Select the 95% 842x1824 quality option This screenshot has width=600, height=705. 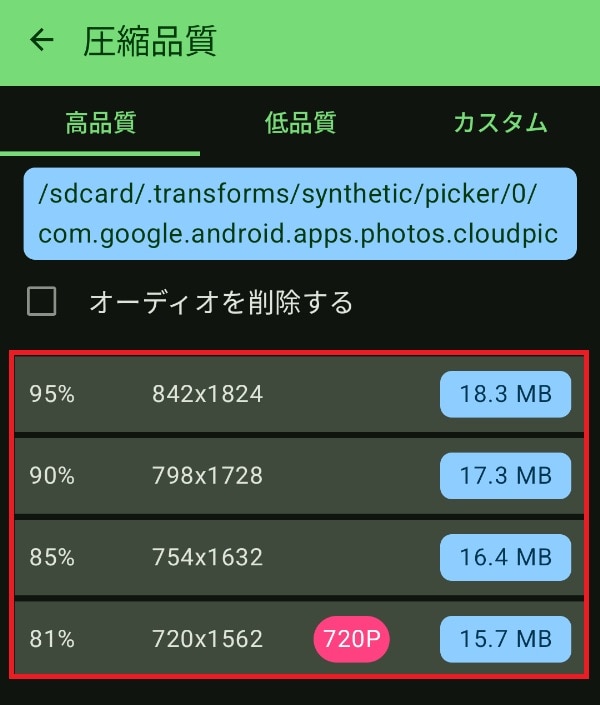coord(298,394)
